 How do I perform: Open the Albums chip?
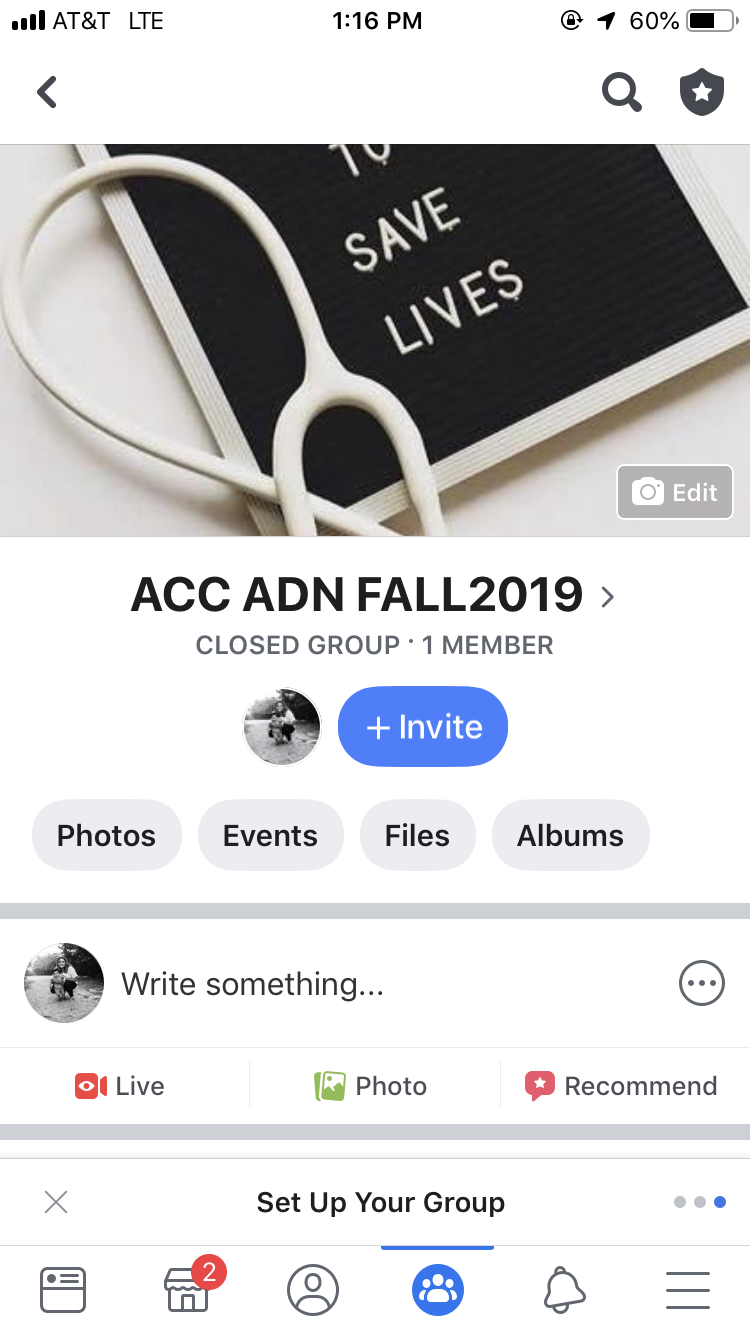(570, 835)
